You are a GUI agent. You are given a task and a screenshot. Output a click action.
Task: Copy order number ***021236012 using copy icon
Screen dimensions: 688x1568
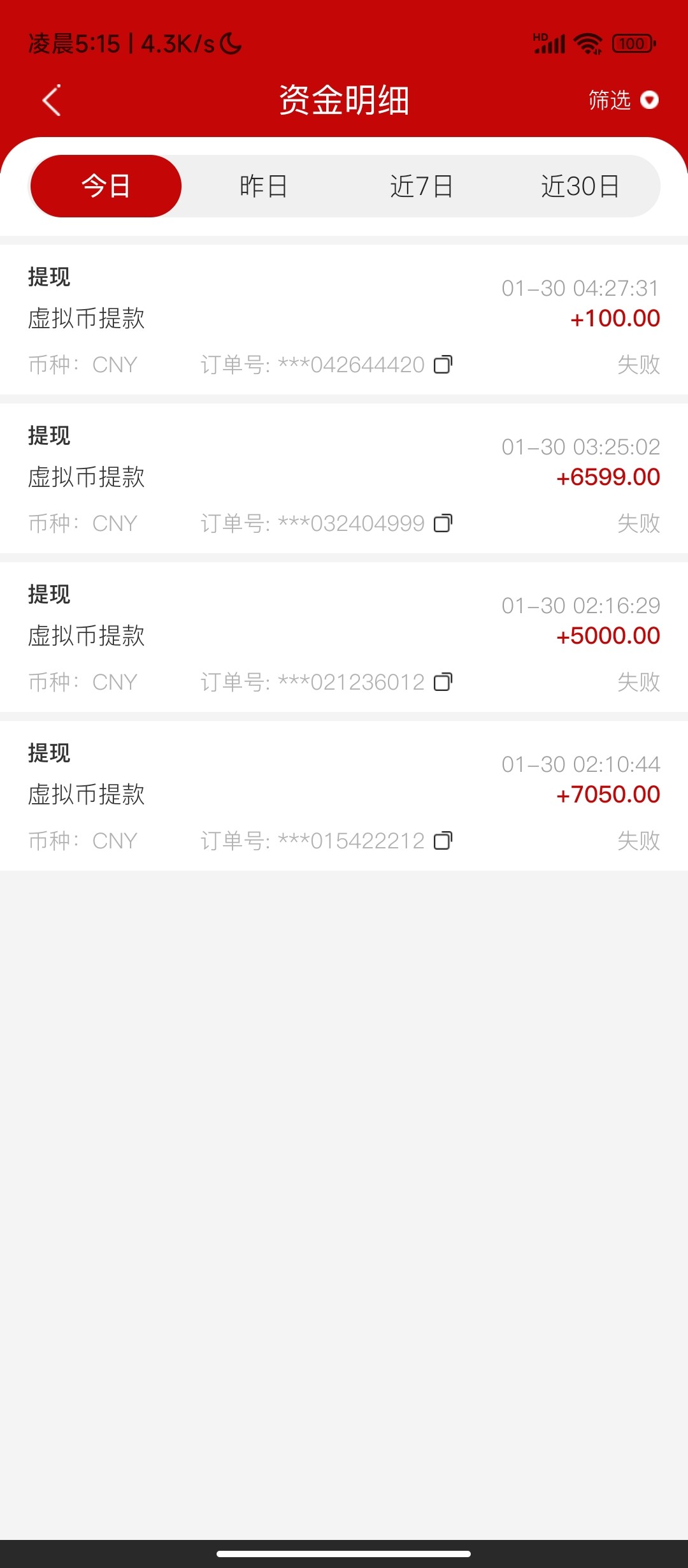[x=444, y=682]
